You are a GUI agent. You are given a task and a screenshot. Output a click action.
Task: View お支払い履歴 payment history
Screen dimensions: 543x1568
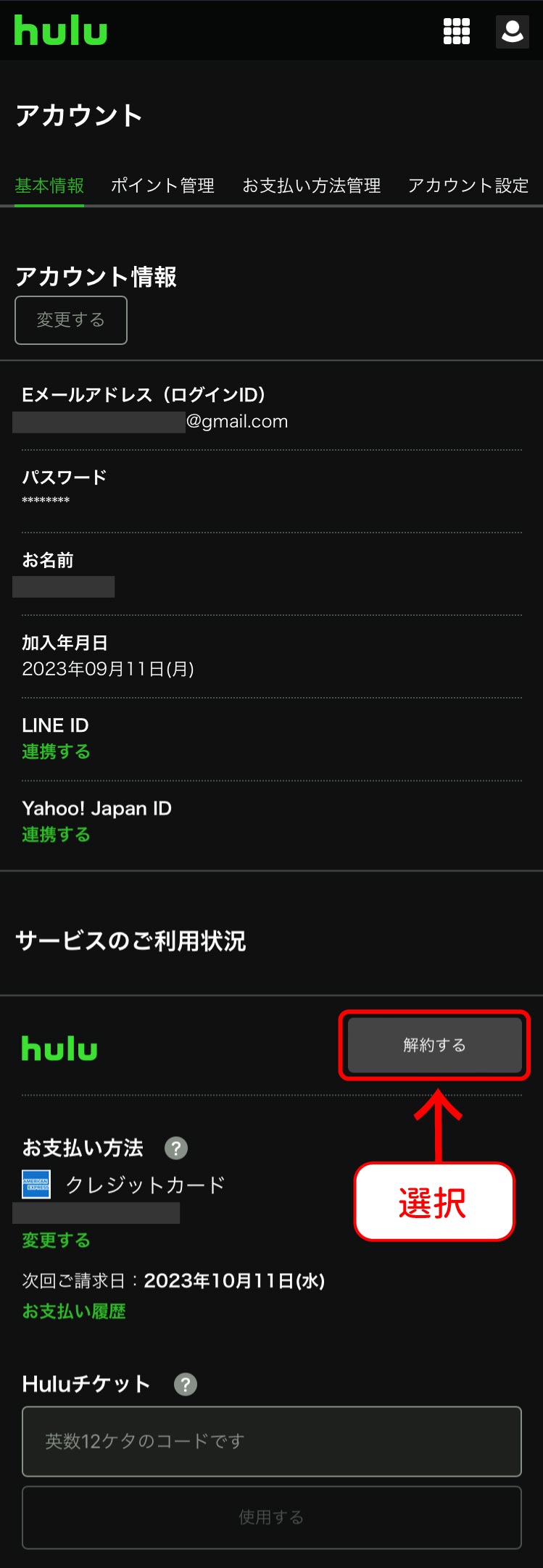tap(74, 1311)
